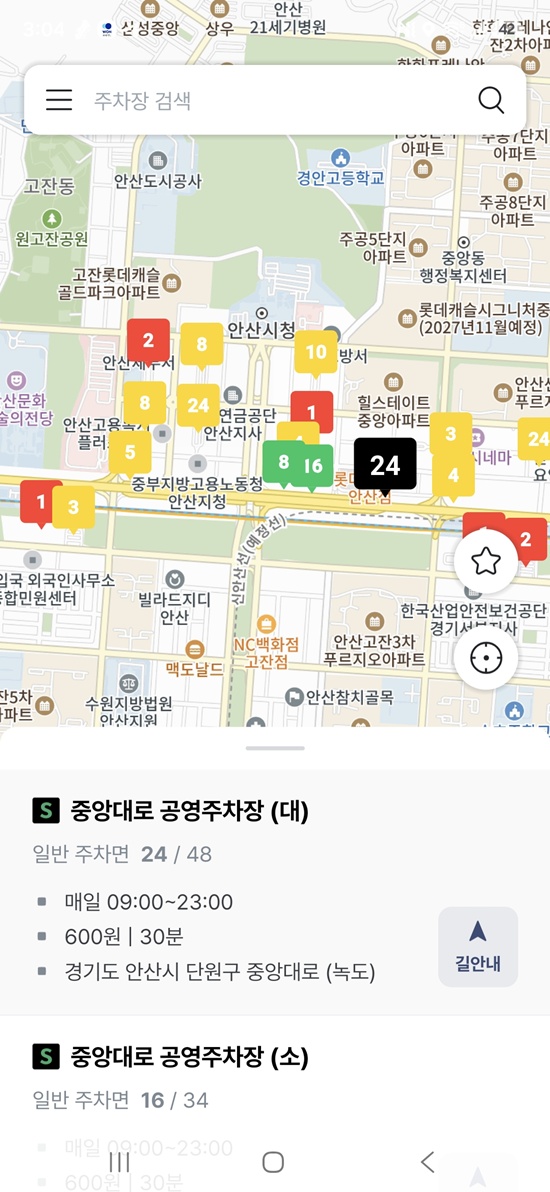Go back with the system back button
Screen dimensions: 550x1192
pyautogui.click(x=428, y=1161)
